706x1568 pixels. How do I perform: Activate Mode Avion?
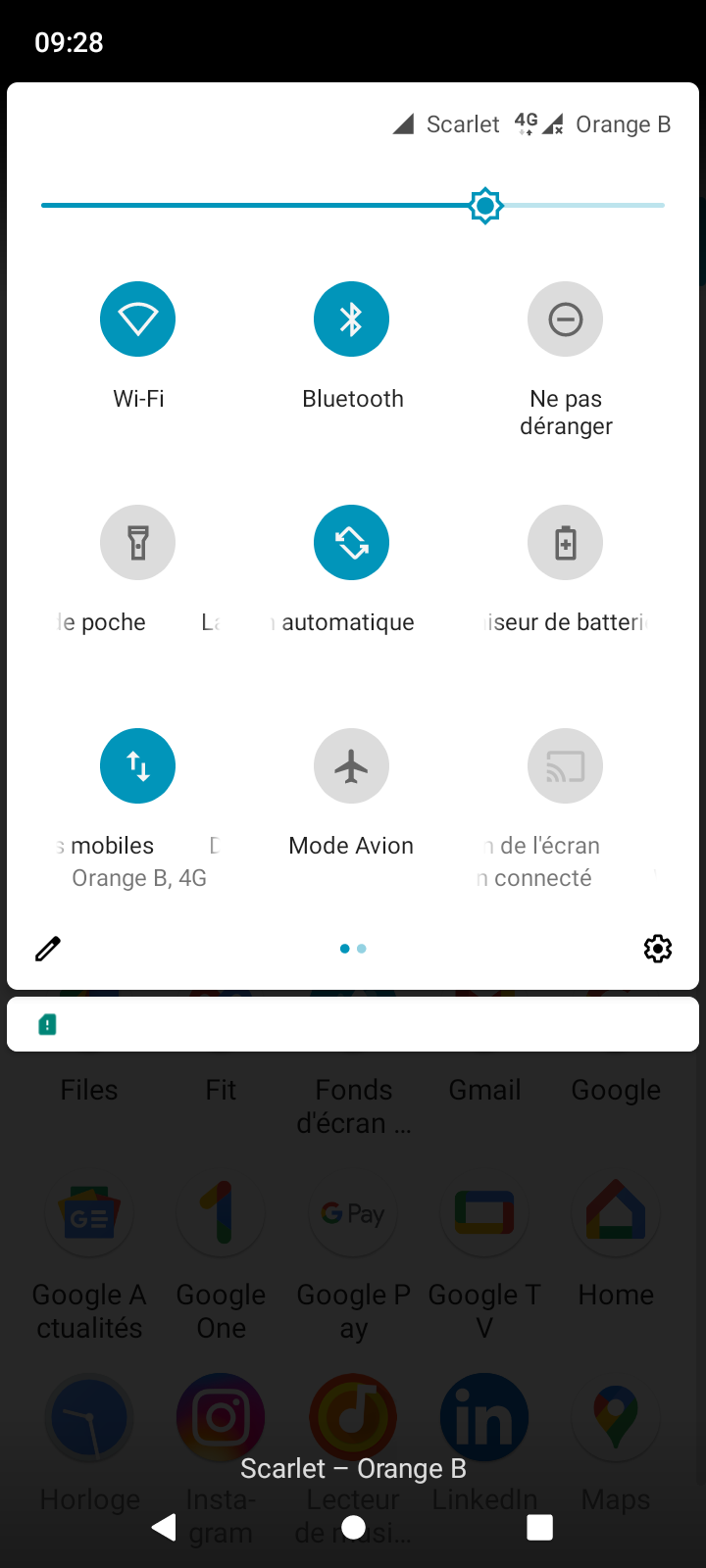351,765
